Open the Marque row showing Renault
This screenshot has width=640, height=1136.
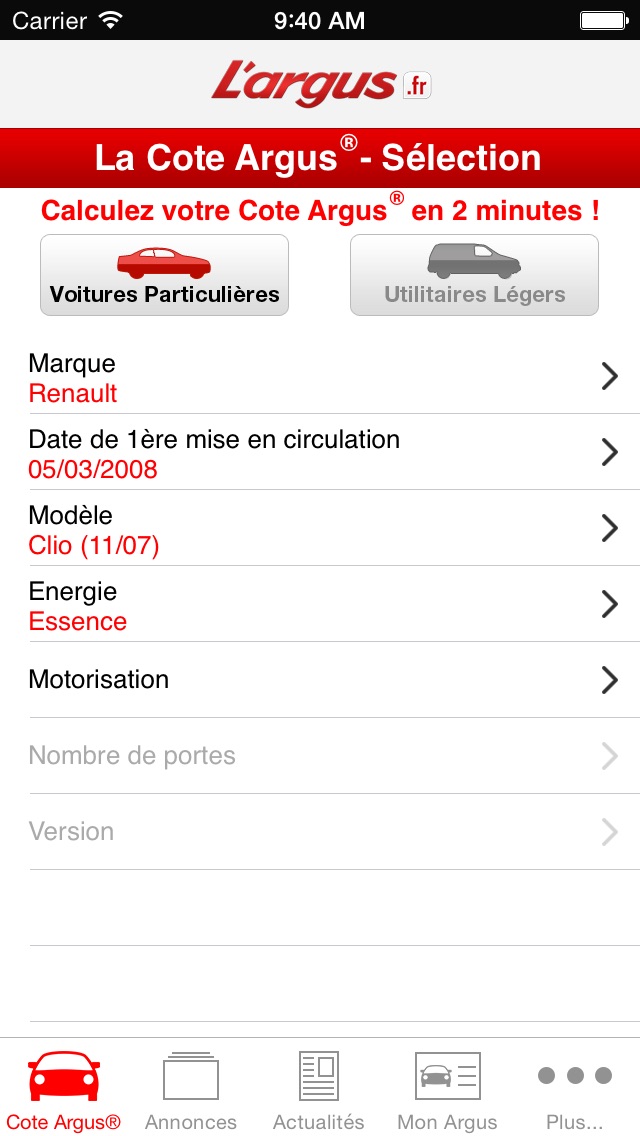click(320, 378)
